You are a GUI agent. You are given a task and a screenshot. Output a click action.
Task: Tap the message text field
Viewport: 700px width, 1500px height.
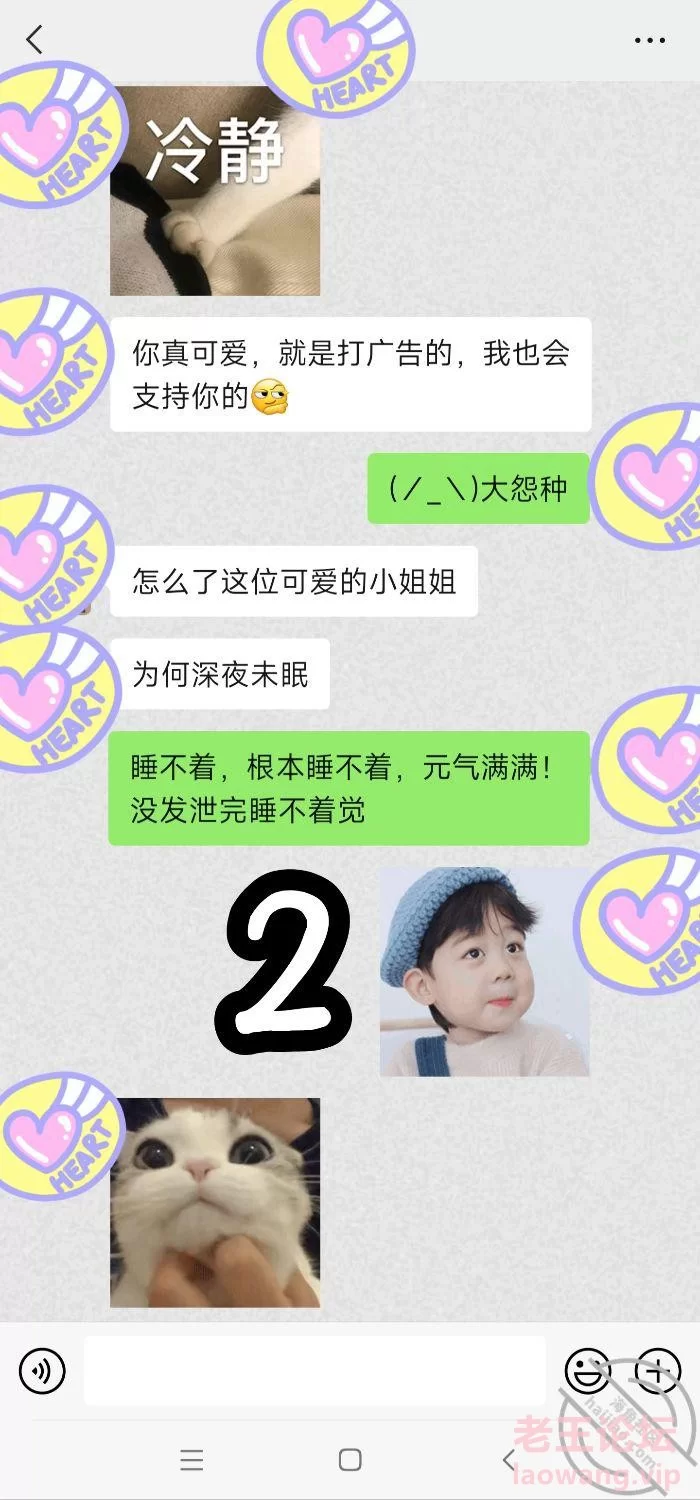(314, 1370)
